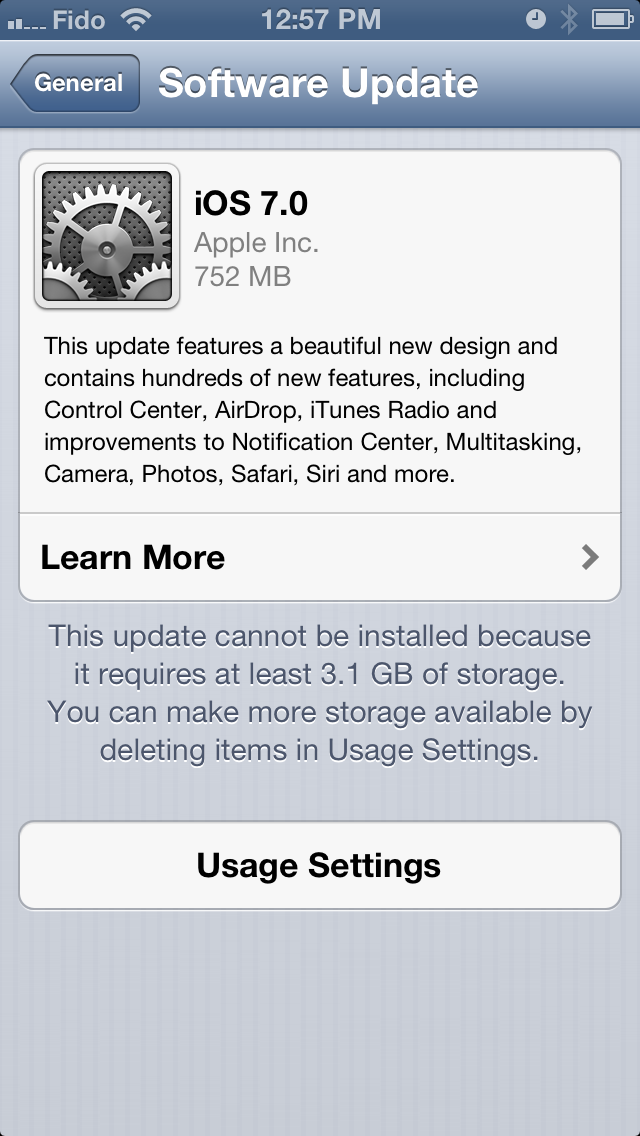Viewport: 640px width, 1136px height.
Task: Open Usage Settings
Action: click(x=319, y=865)
